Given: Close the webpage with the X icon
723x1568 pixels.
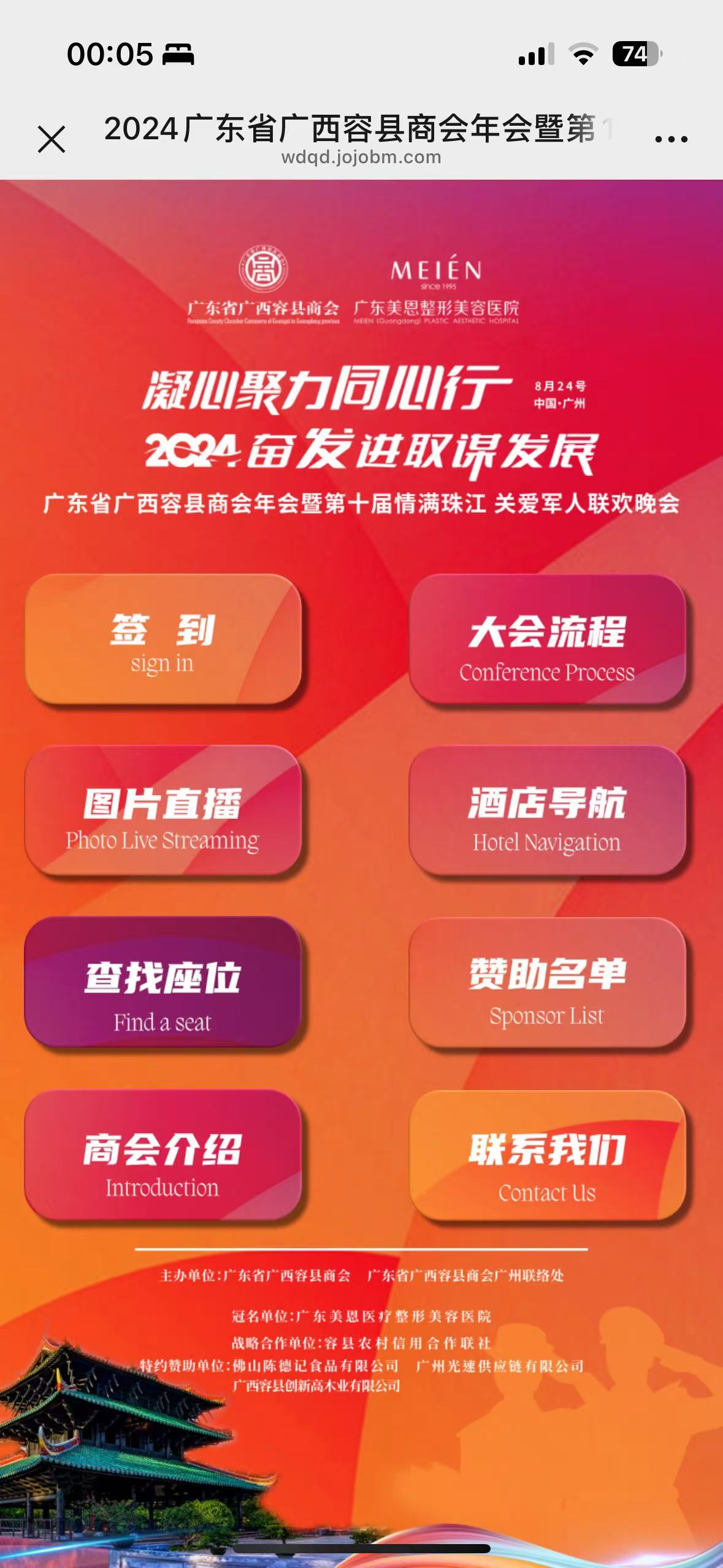Looking at the screenshot, I should [x=52, y=139].
